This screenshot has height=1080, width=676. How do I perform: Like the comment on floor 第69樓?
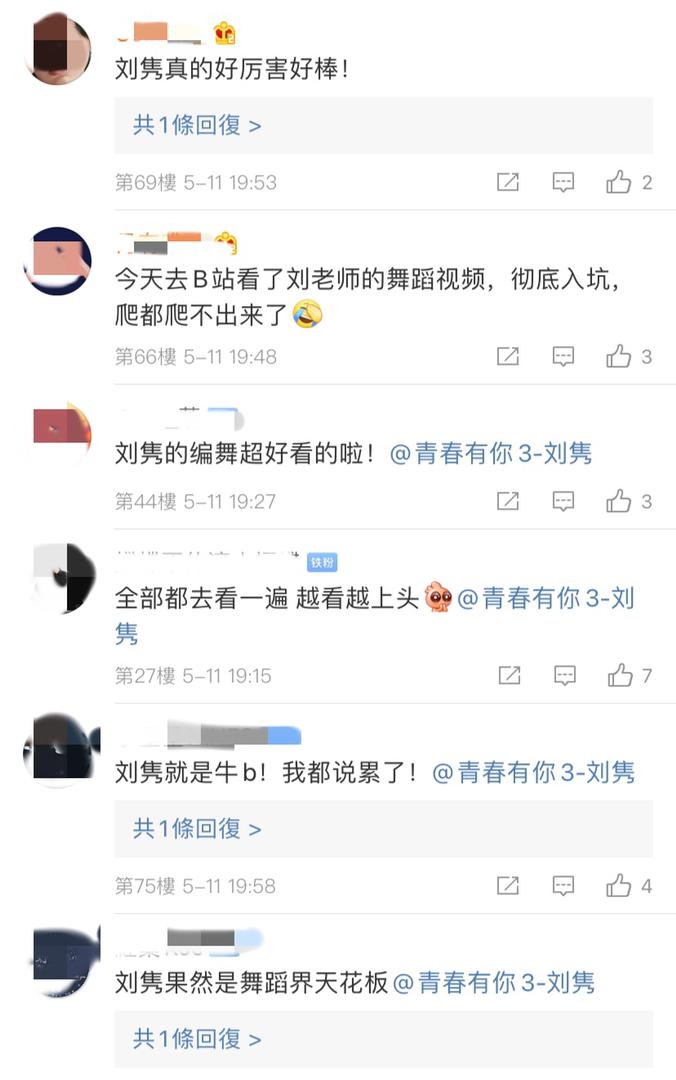click(619, 182)
